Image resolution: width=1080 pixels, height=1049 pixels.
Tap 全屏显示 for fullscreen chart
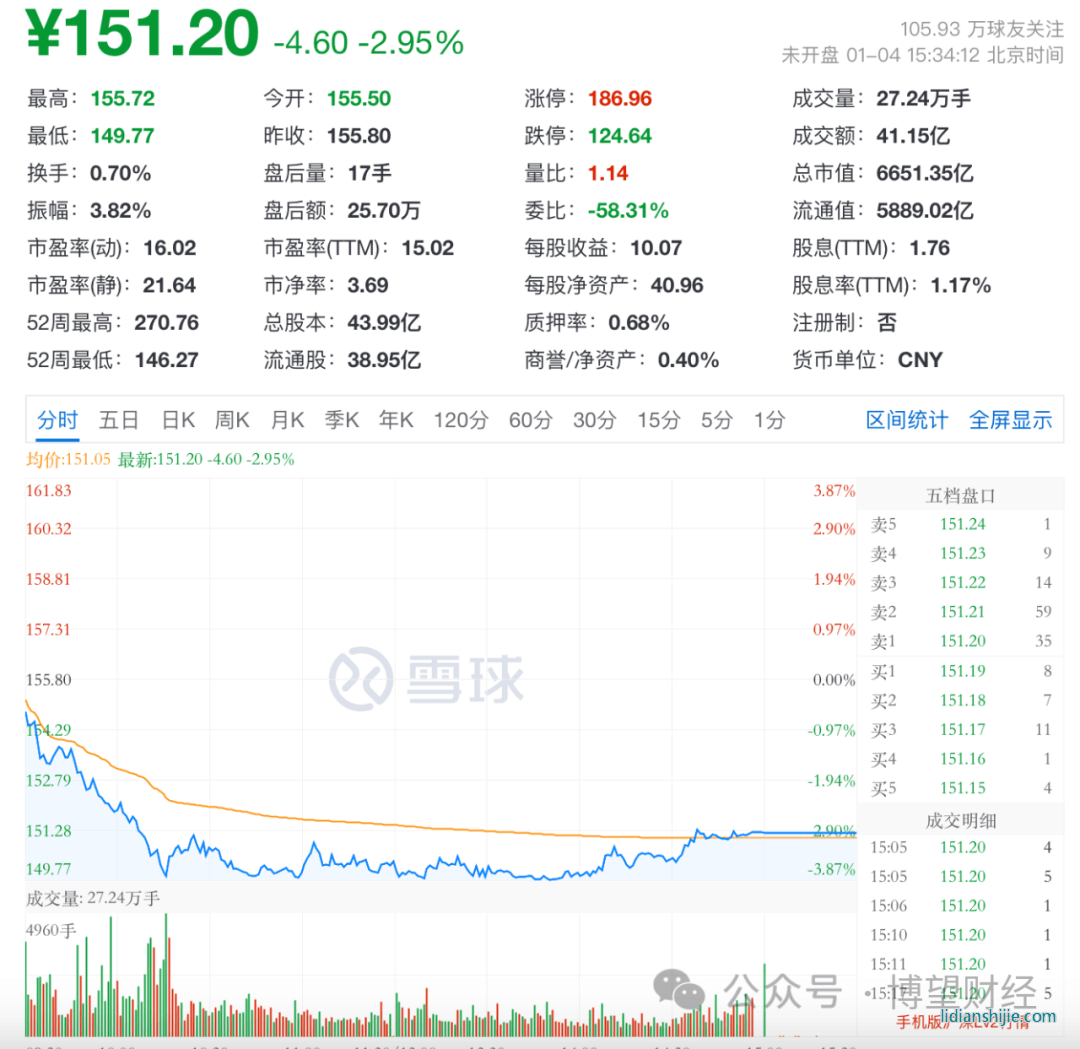(x=1011, y=420)
